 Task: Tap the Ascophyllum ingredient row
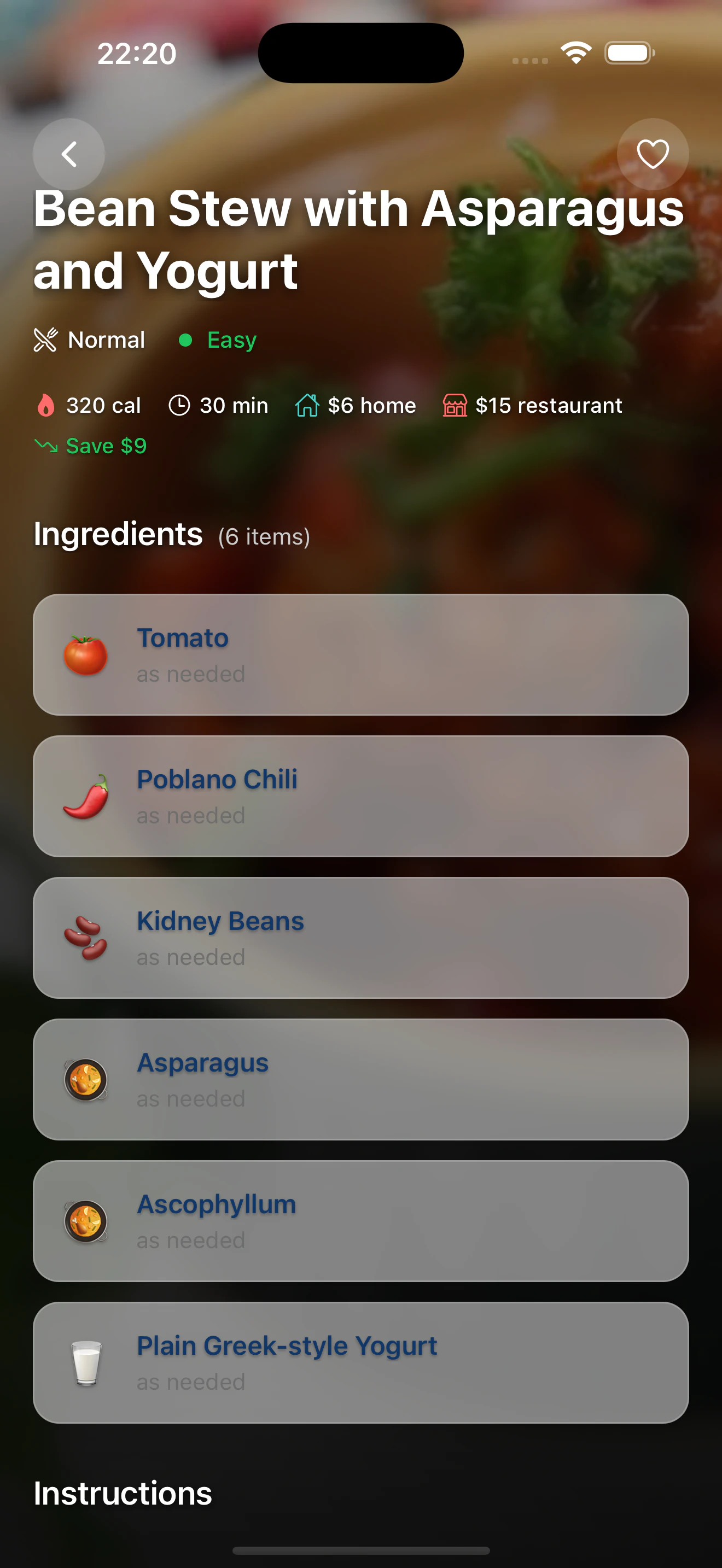361,1221
